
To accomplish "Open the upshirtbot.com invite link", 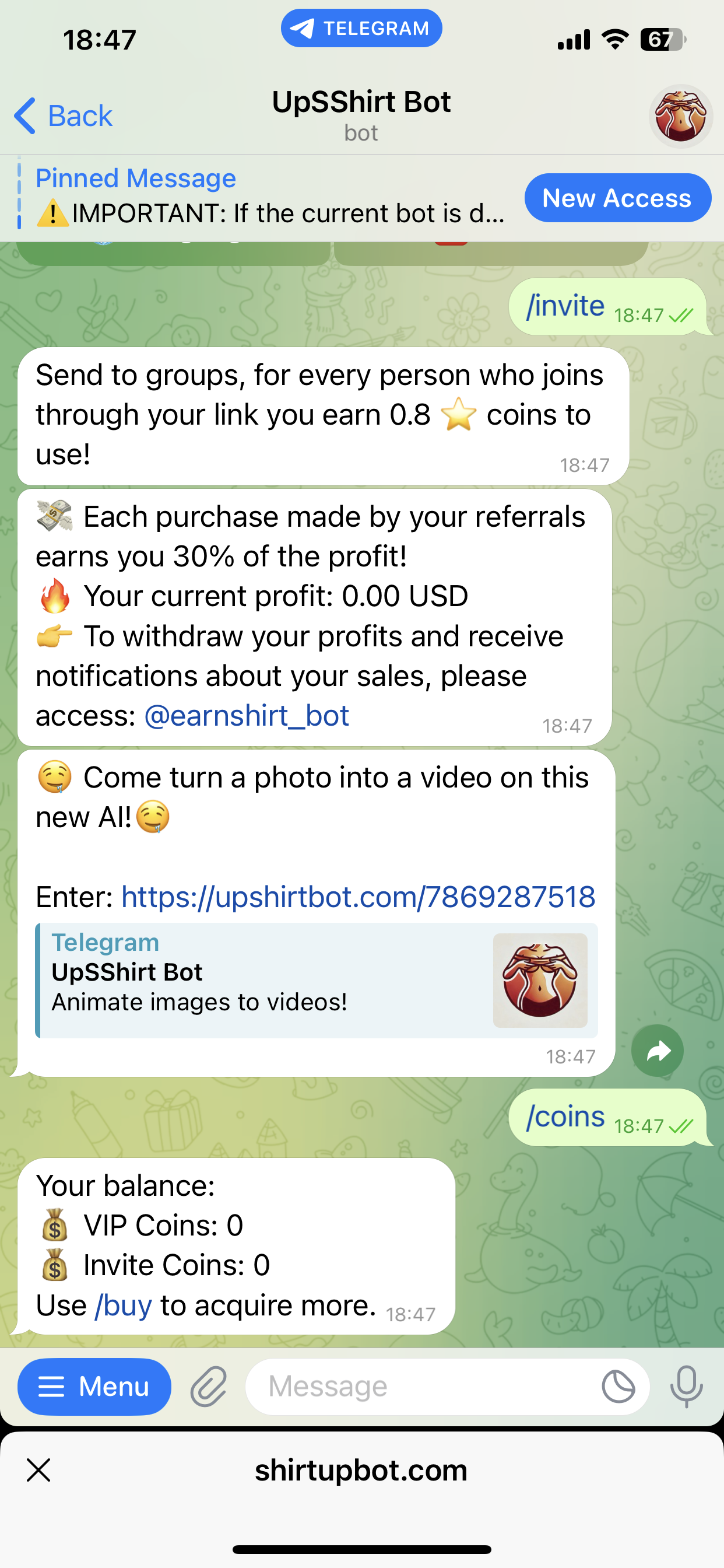I will [x=358, y=897].
